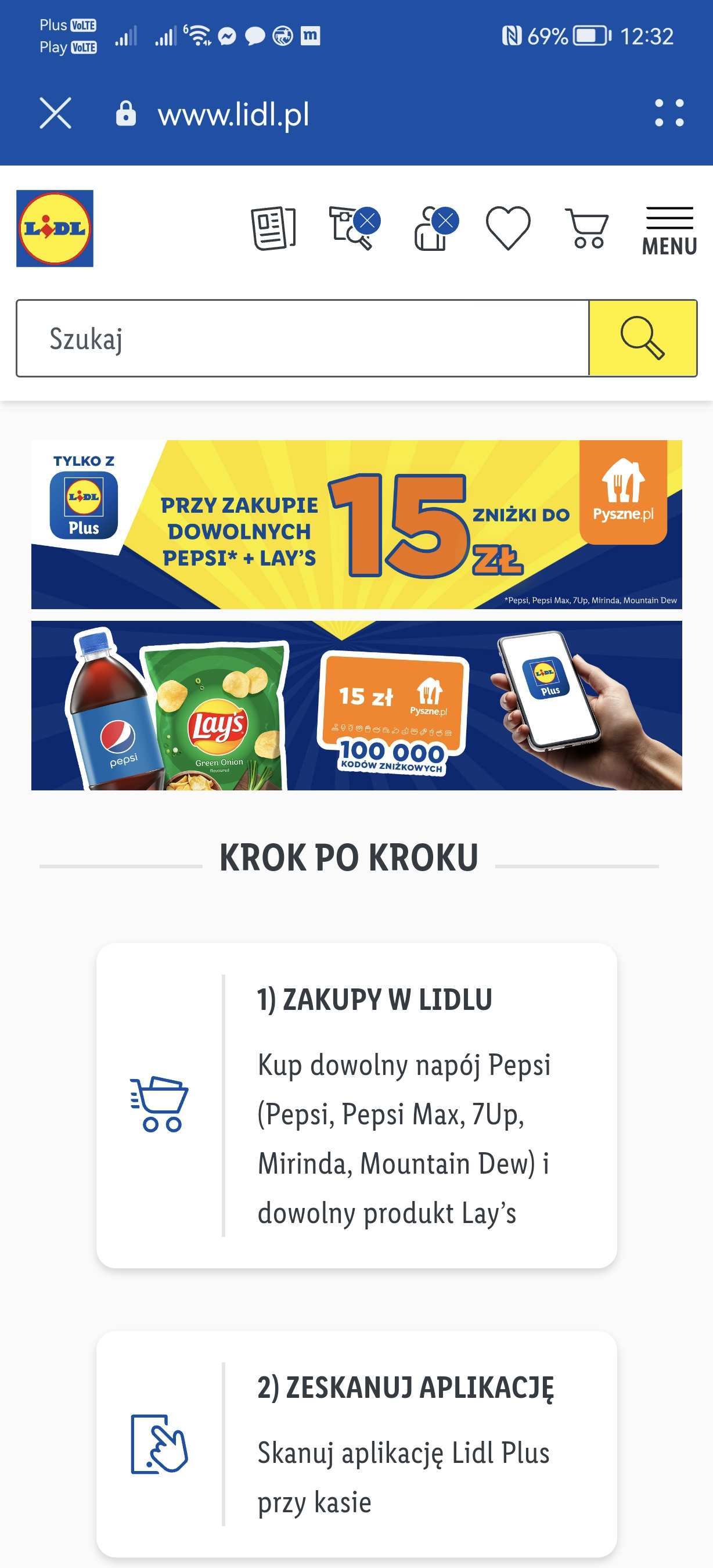Open the user account icon
Viewport: 713px width, 1568px height.
pyautogui.click(x=434, y=228)
